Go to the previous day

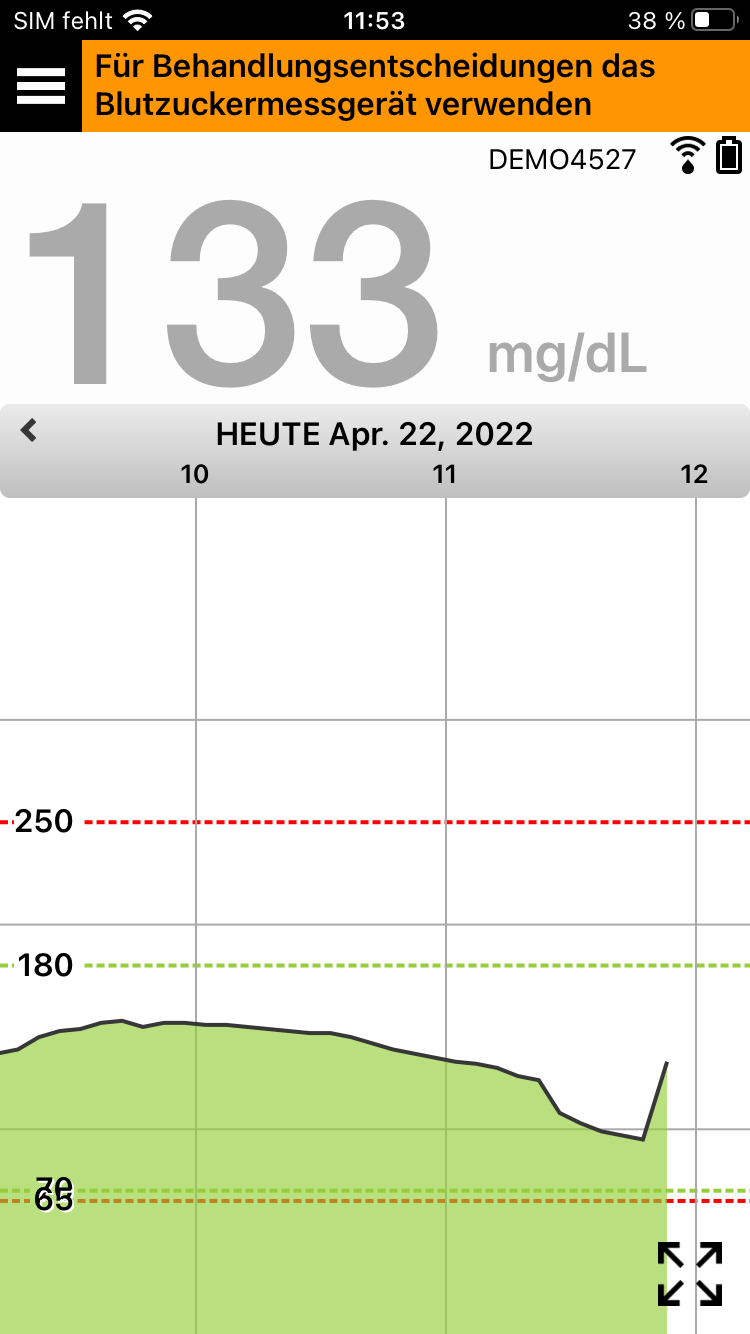click(x=29, y=431)
